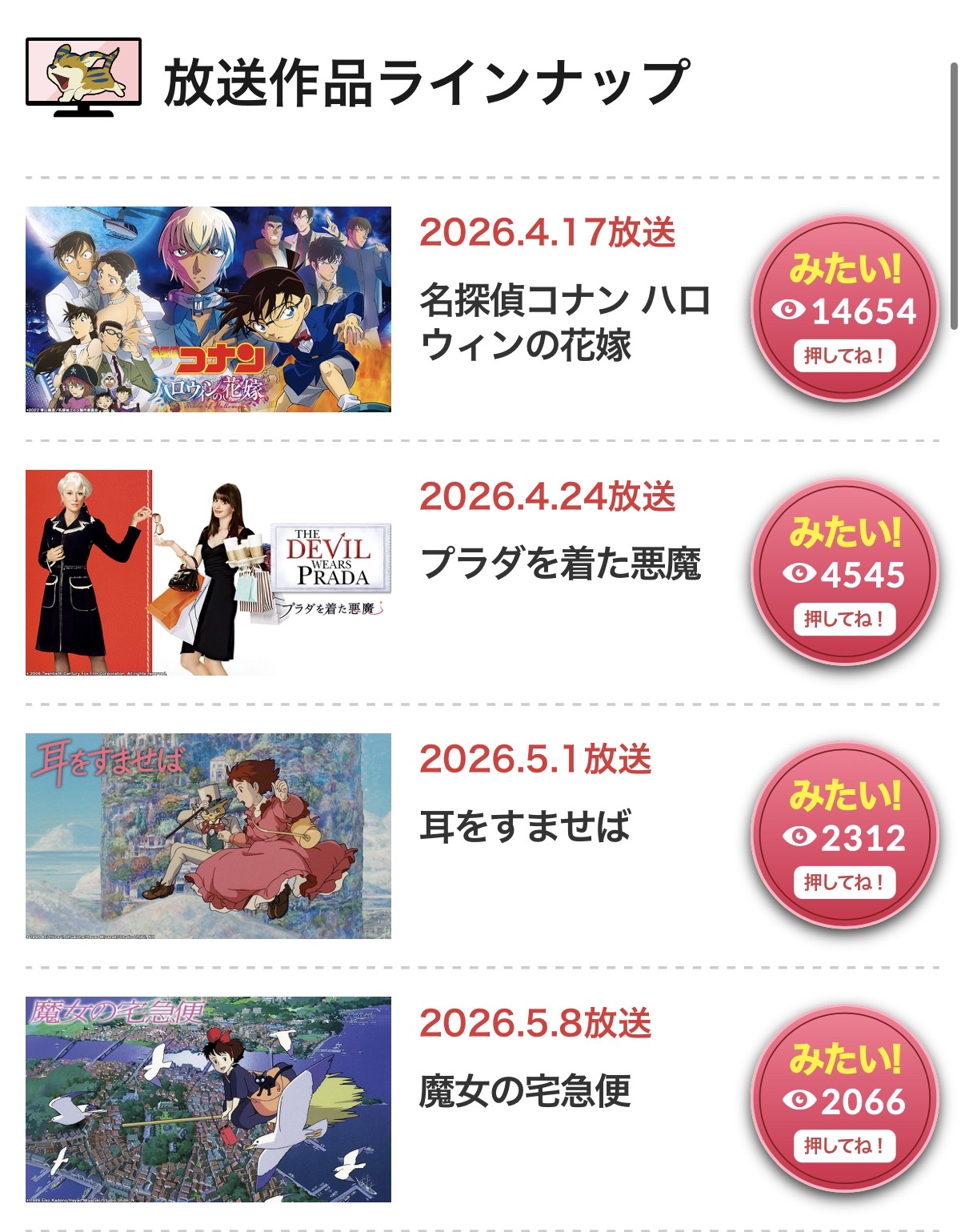
Task: View the 耳をすませば movie image
Action: 208,836
